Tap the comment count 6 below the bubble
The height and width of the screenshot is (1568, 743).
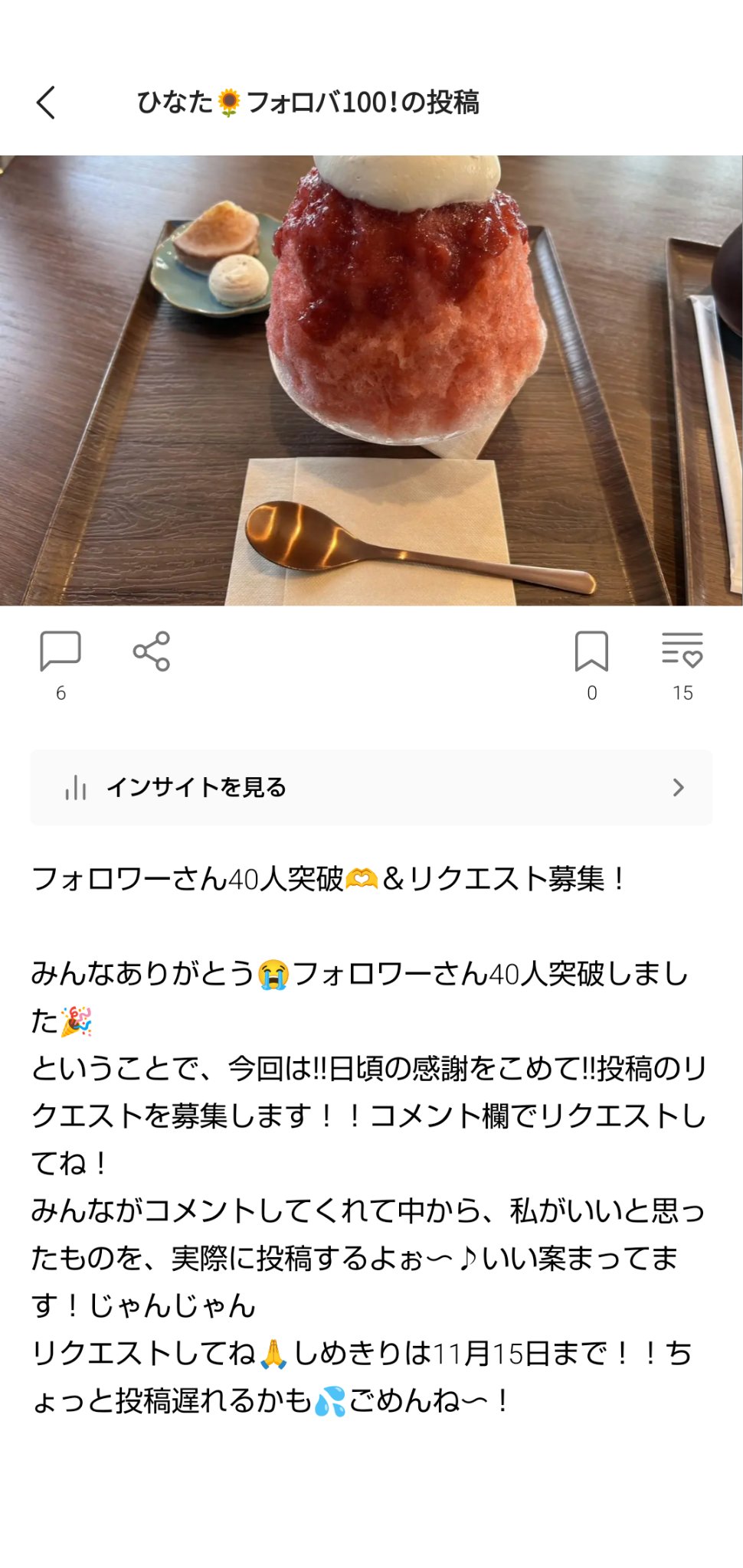point(60,694)
